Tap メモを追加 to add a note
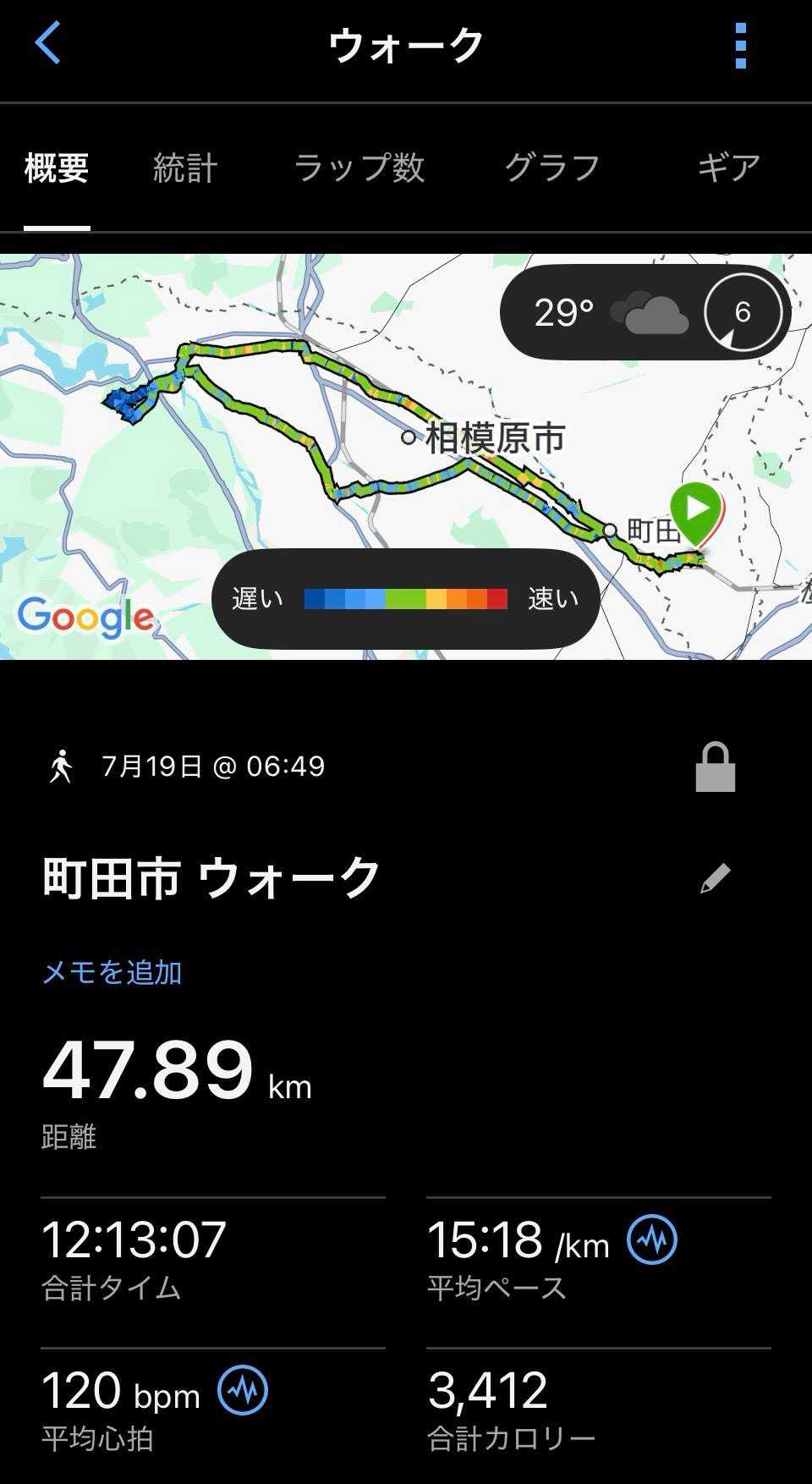 112,972
